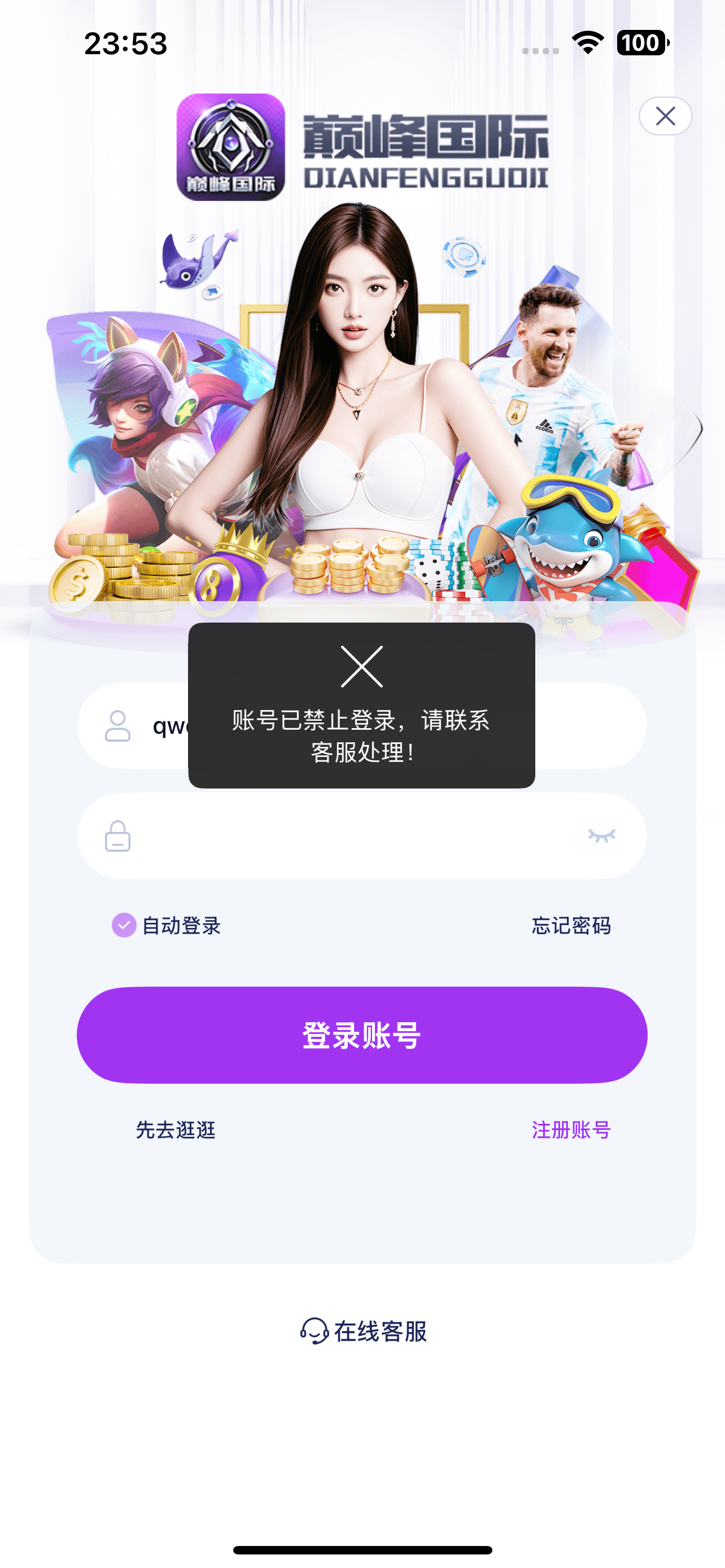725x1568 pixels.
Task: Tap the password input field
Action: click(353, 836)
